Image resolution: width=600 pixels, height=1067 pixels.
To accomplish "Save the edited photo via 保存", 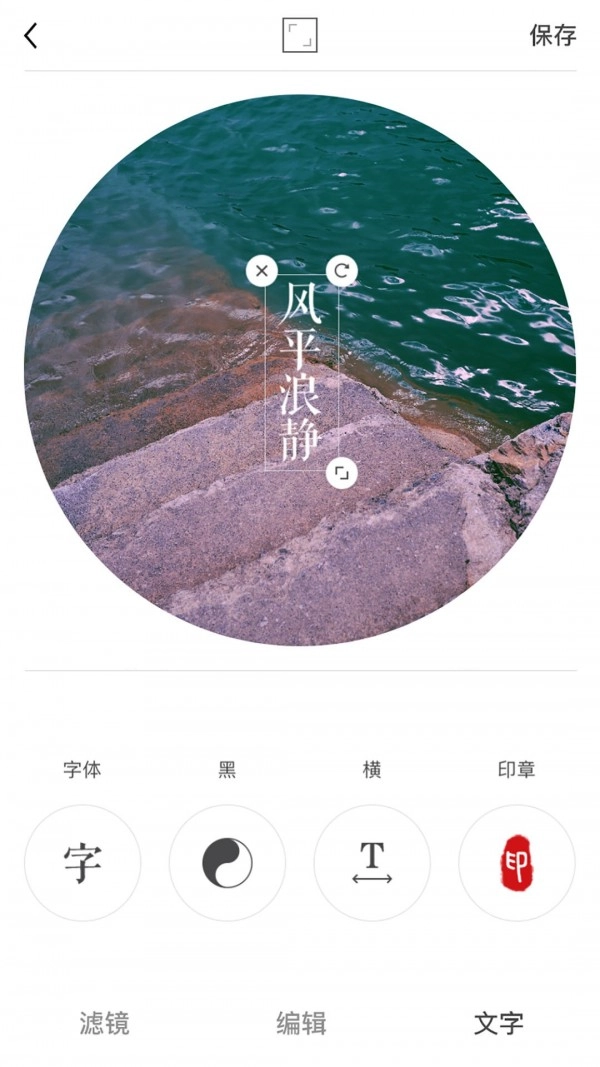I will [553, 36].
